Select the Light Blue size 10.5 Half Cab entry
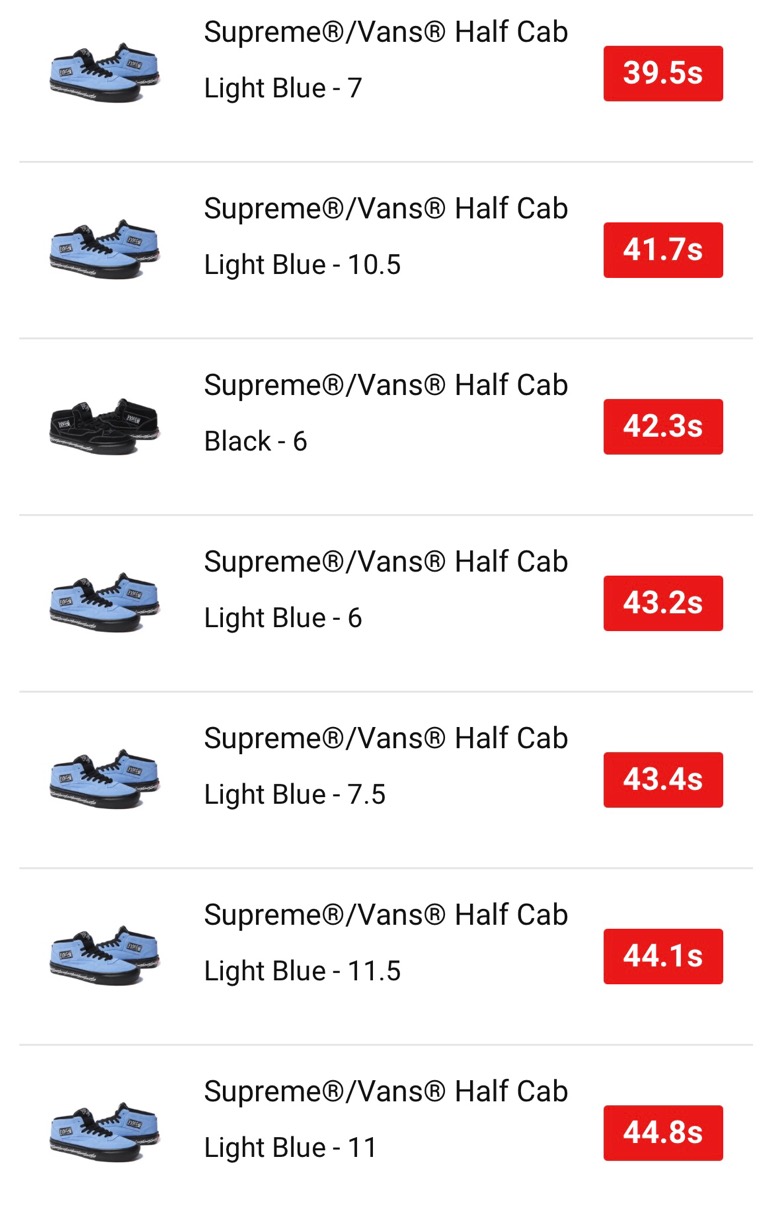This screenshot has height=1210, width=773. (385, 237)
